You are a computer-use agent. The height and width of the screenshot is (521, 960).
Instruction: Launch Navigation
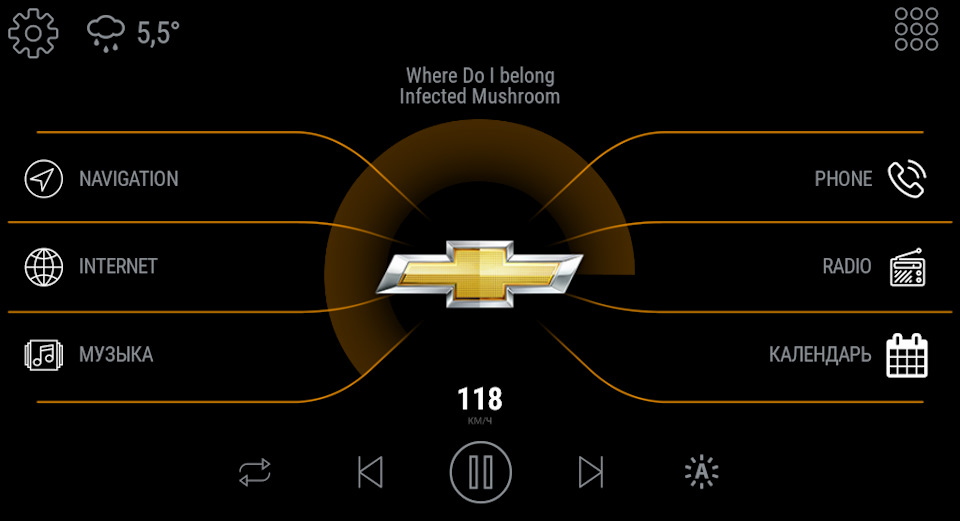[102, 179]
